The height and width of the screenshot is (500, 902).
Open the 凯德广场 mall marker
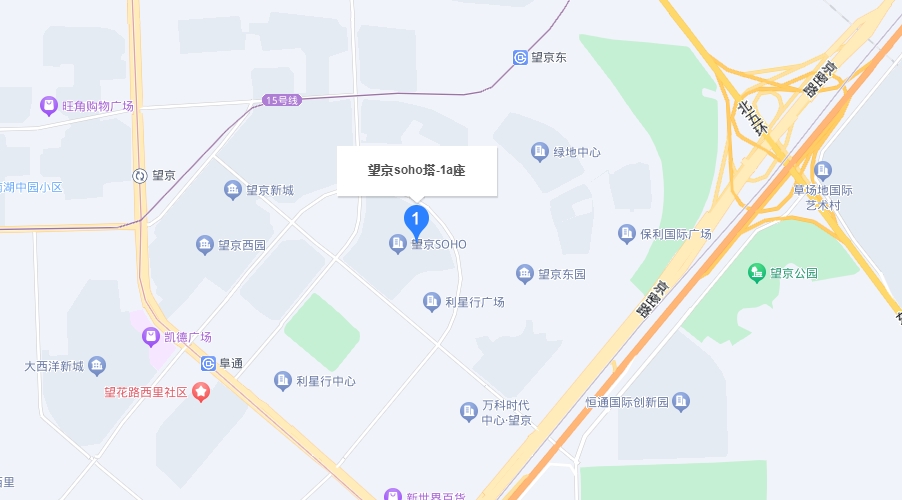pos(151,337)
